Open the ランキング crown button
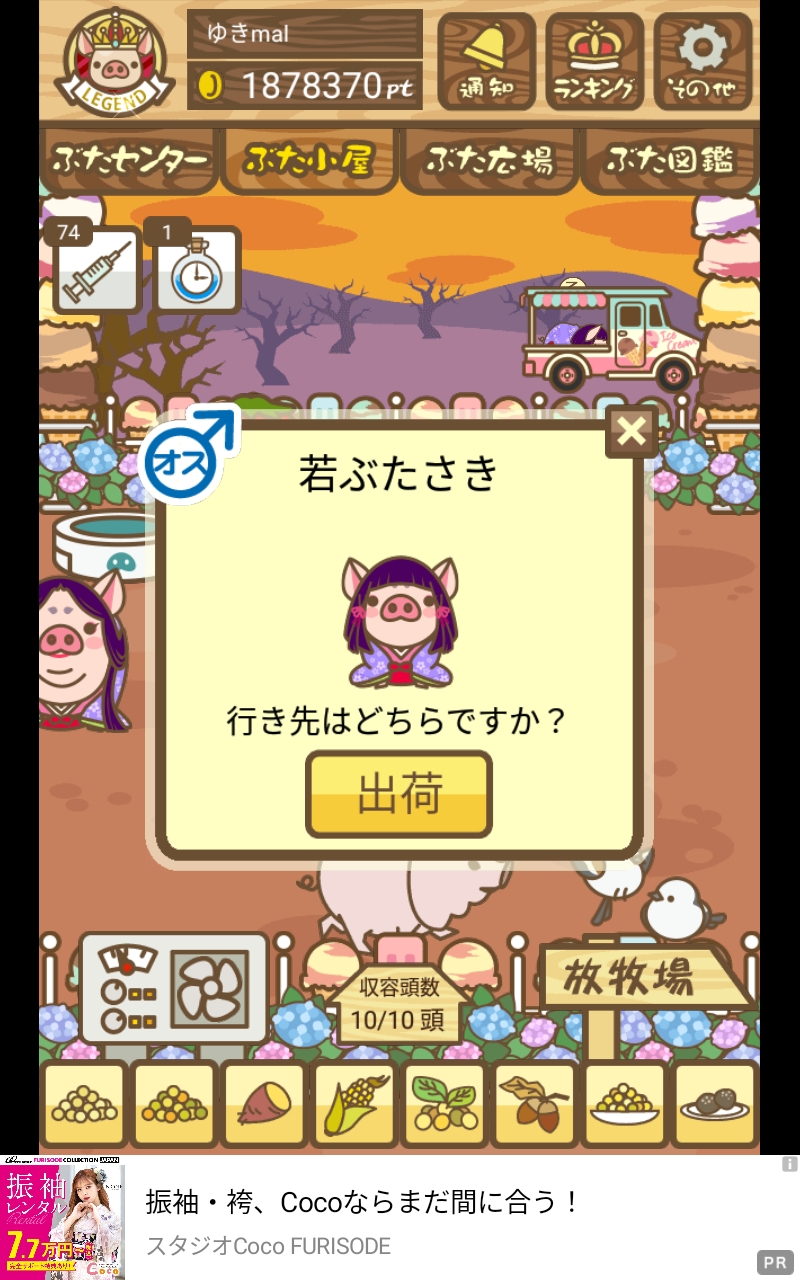This screenshot has height=1280, width=800. (594, 61)
